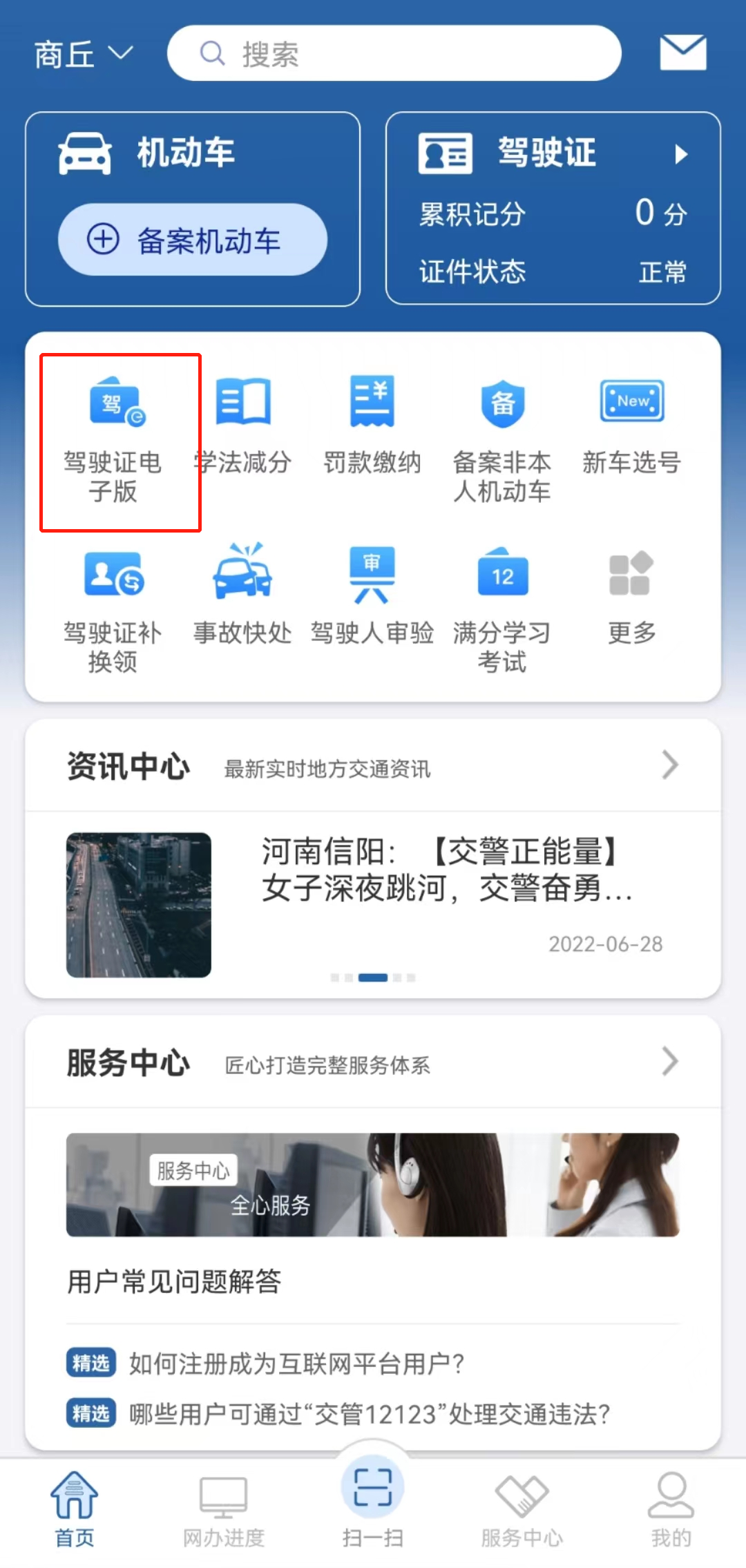
Task: Open 学法减分
Action: click(242, 426)
